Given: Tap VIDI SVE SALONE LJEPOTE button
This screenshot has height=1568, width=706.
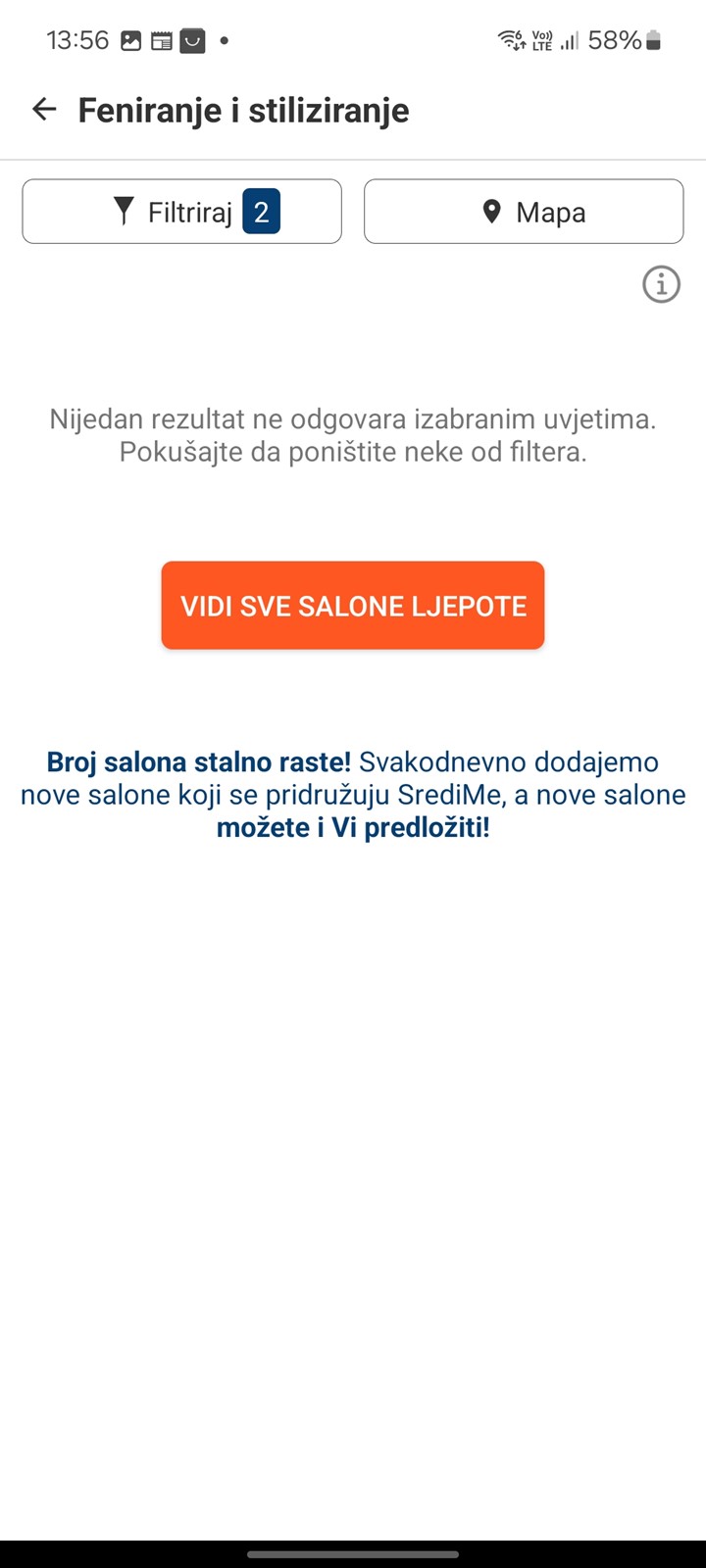Looking at the screenshot, I should 353,606.
